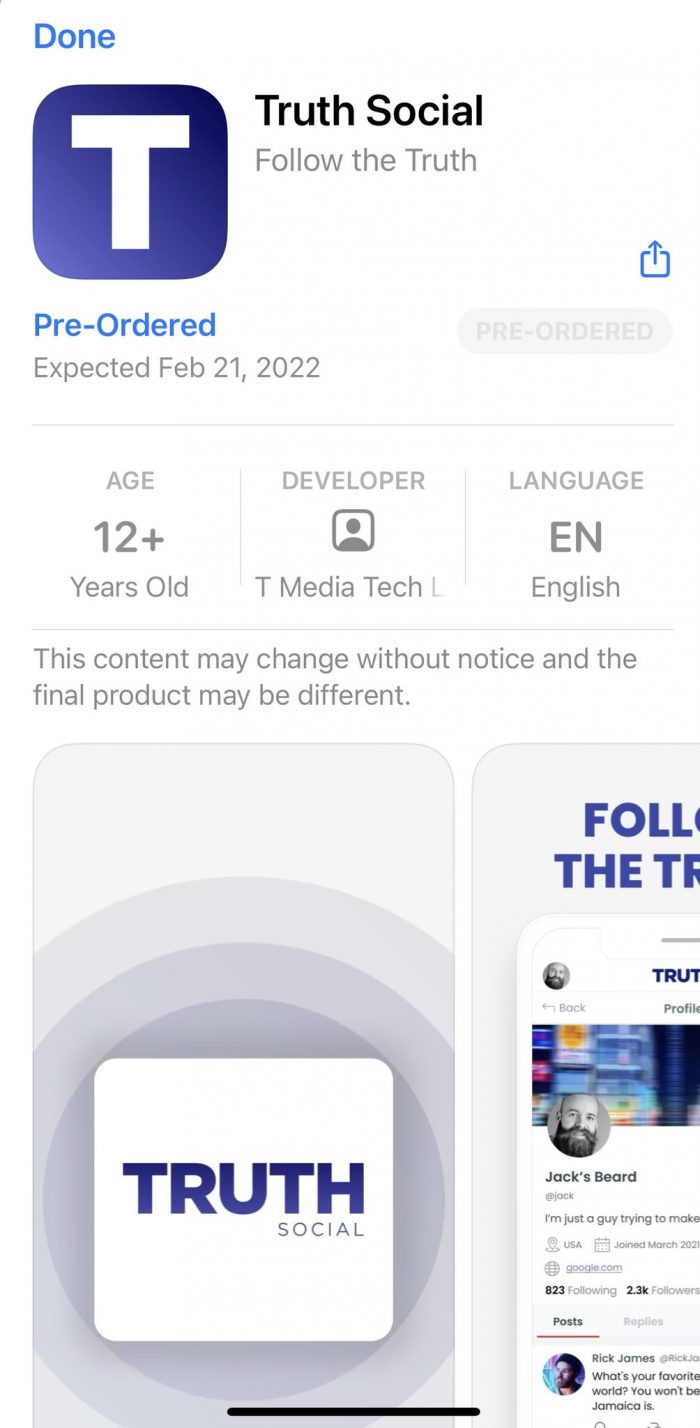Screen dimensions: 700x1428
Task: Share the Truth Social app
Action: [x=654, y=259]
